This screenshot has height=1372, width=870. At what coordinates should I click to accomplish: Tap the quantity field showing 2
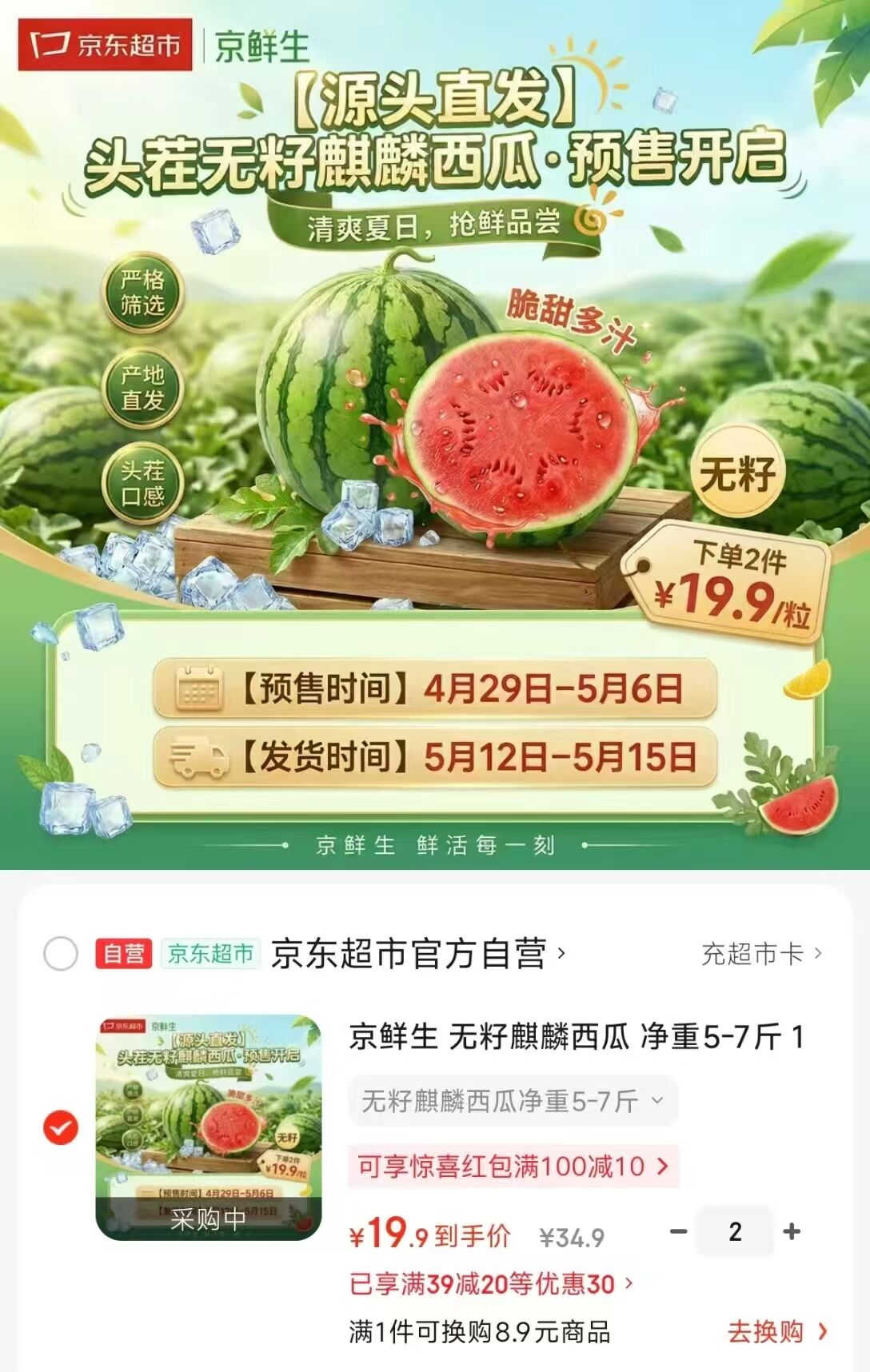pos(735,1231)
